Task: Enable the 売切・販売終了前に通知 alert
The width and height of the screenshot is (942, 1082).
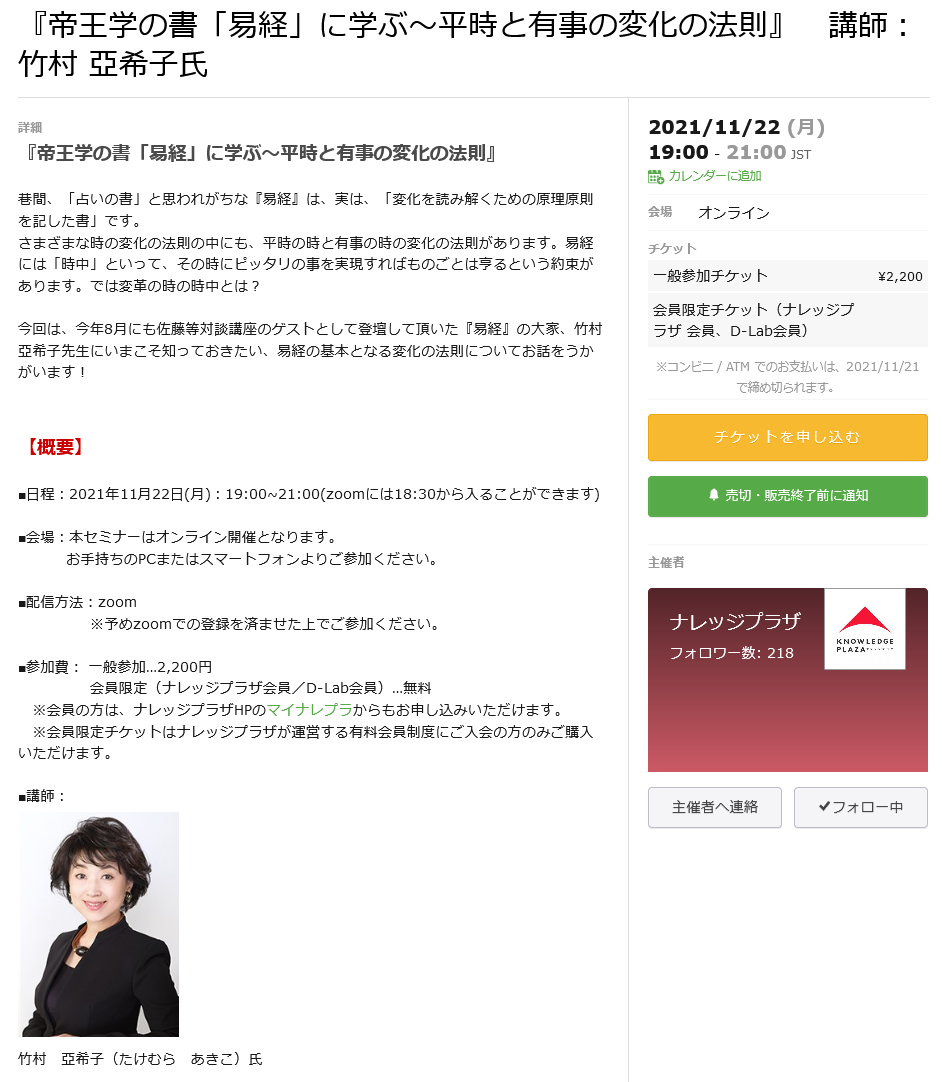Action: (787, 496)
